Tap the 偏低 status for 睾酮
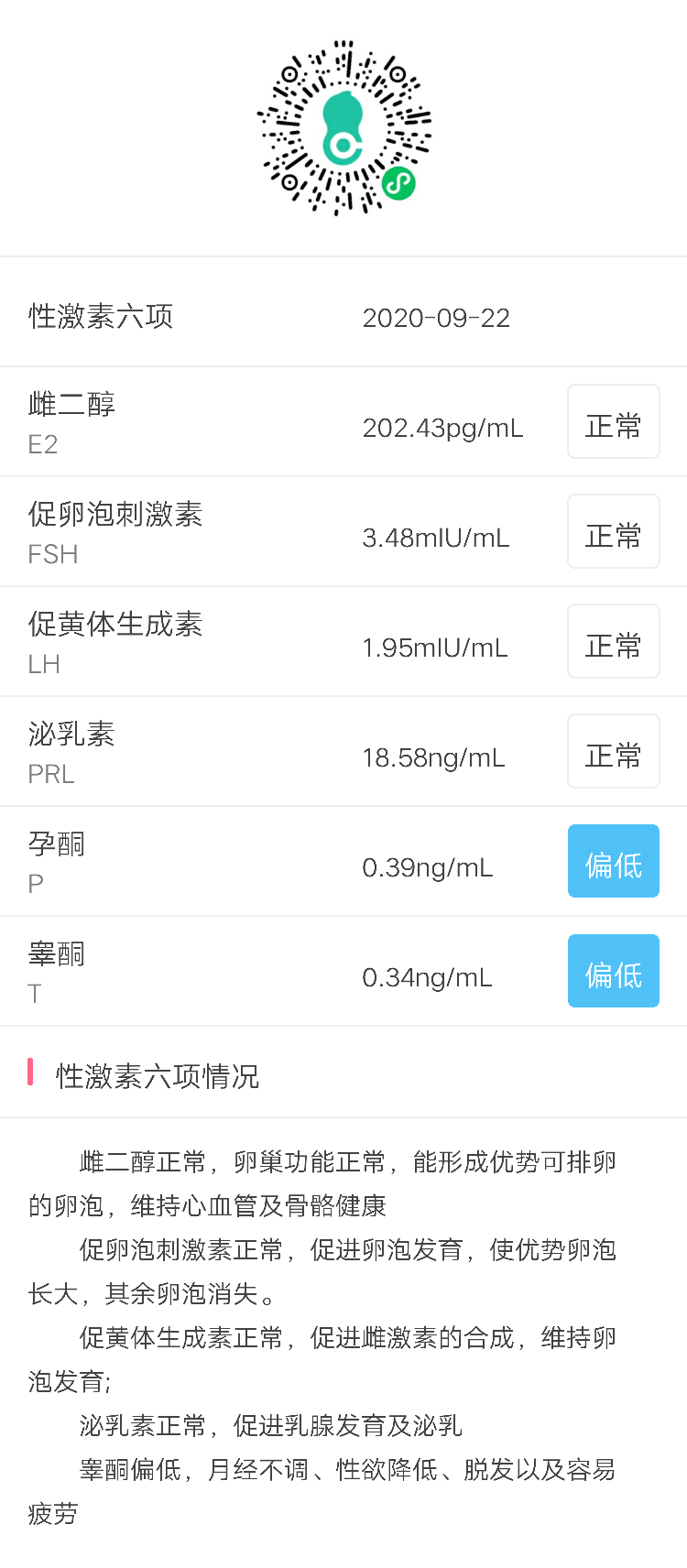 613,970
